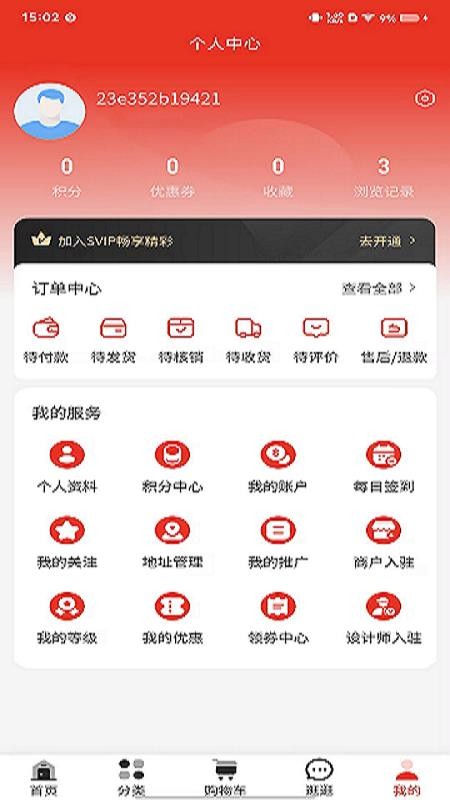The image size is (450, 800).
Task: Open the settings gear icon
Action: pos(425,98)
